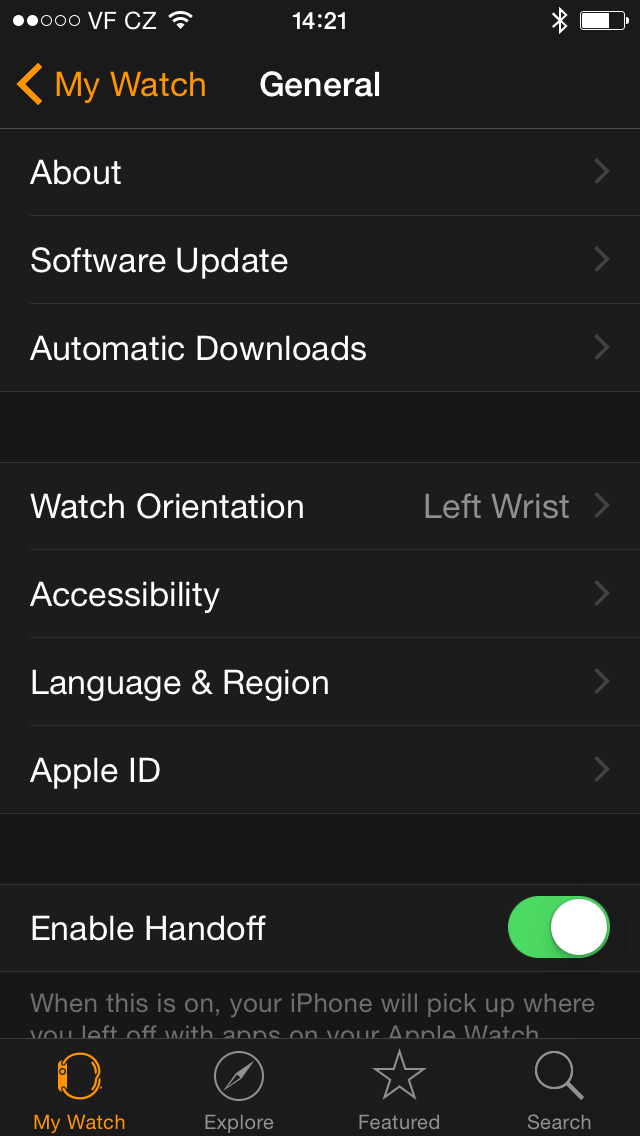The height and width of the screenshot is (1136, 640).
Task: Switch to the Search tab
Action: [559, 1090]
